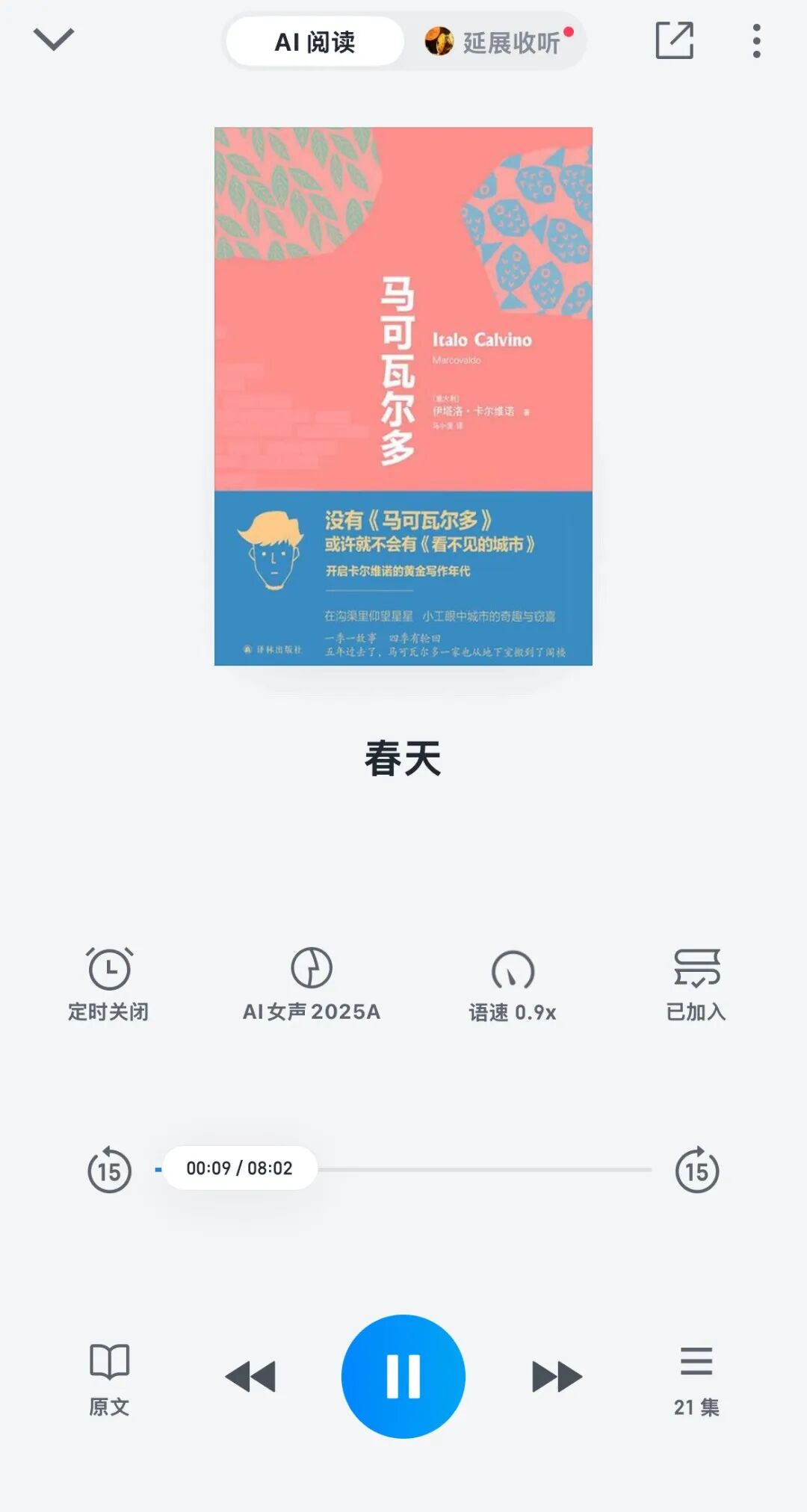Jump to the next chapter
The image size is (807, 1512).
tap(557, 1376)
